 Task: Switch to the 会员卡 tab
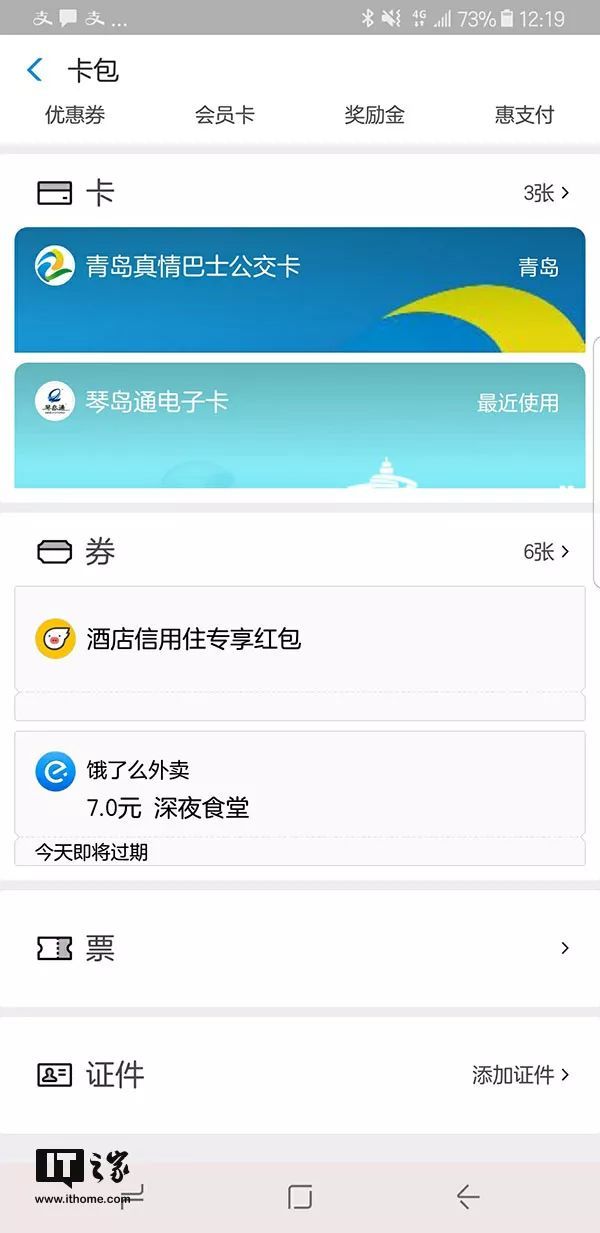pyautogui.click(x=225, y=115)
